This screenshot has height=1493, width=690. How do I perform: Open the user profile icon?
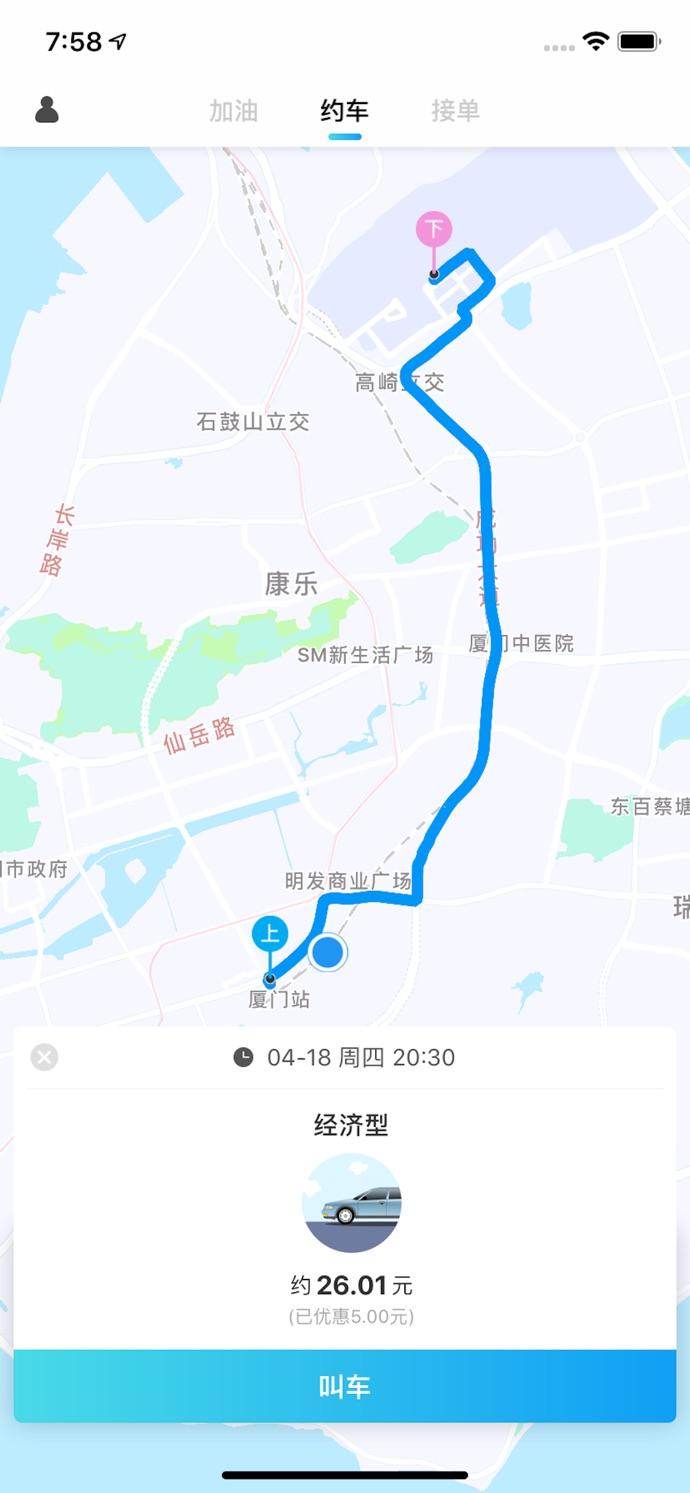point(47,110)
